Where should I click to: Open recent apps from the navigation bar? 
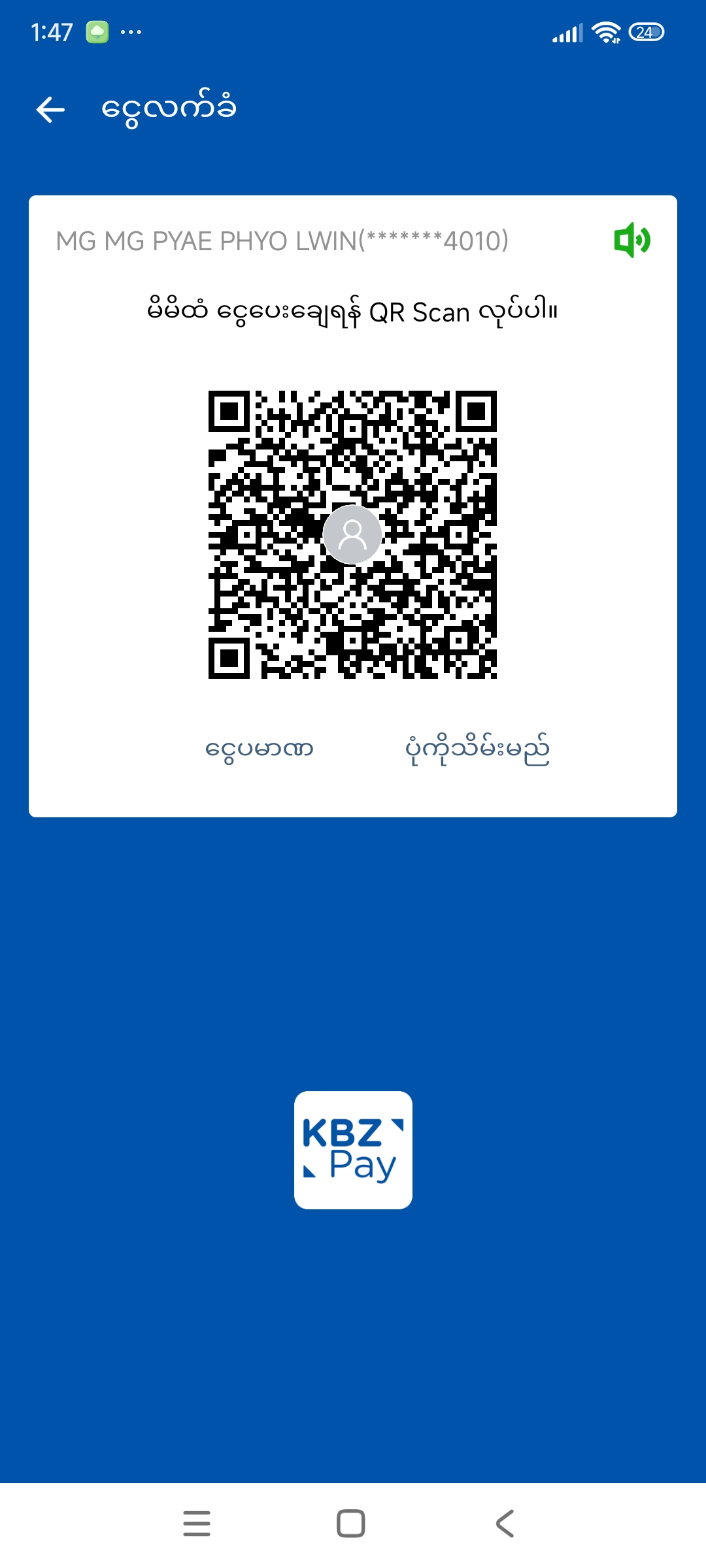197,1523
